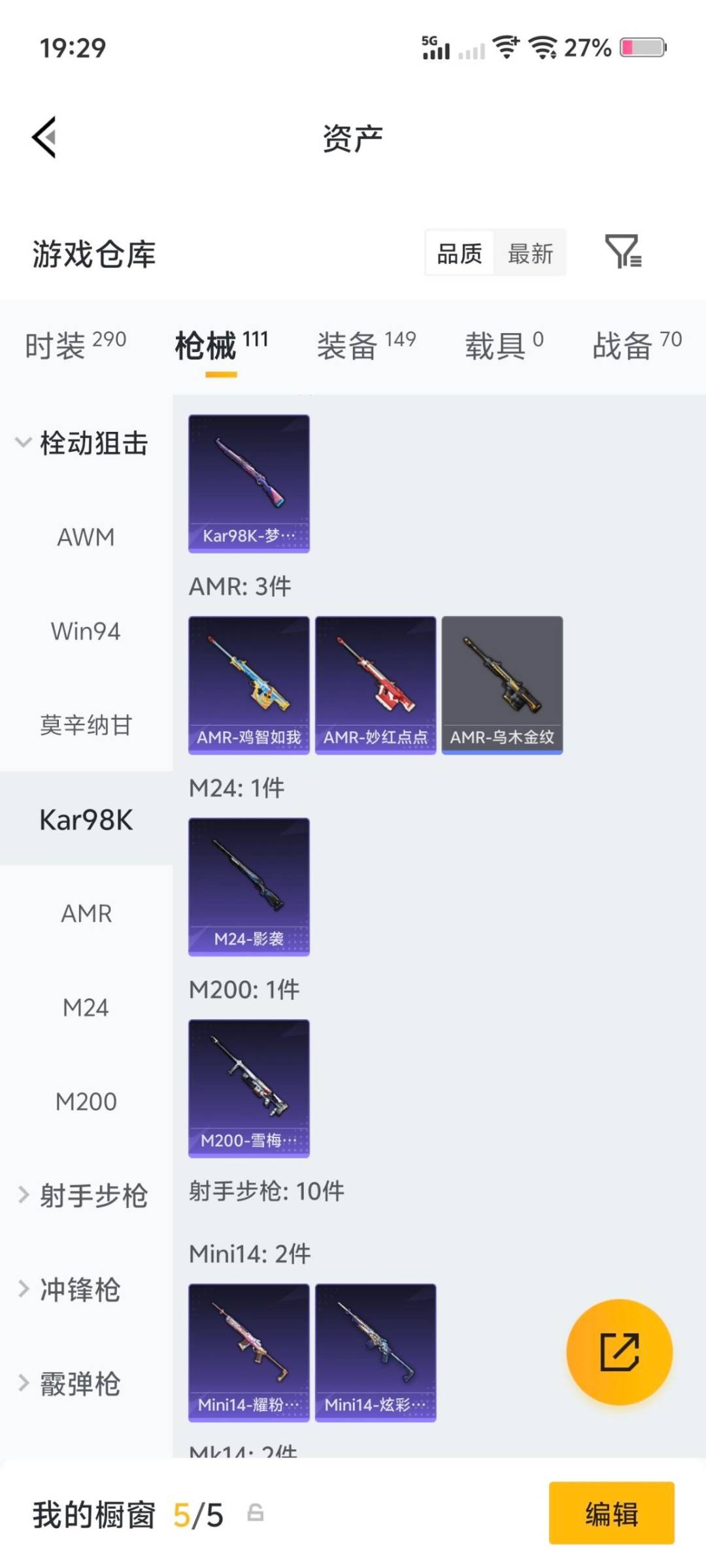Sort inventory by 品质

458,253
